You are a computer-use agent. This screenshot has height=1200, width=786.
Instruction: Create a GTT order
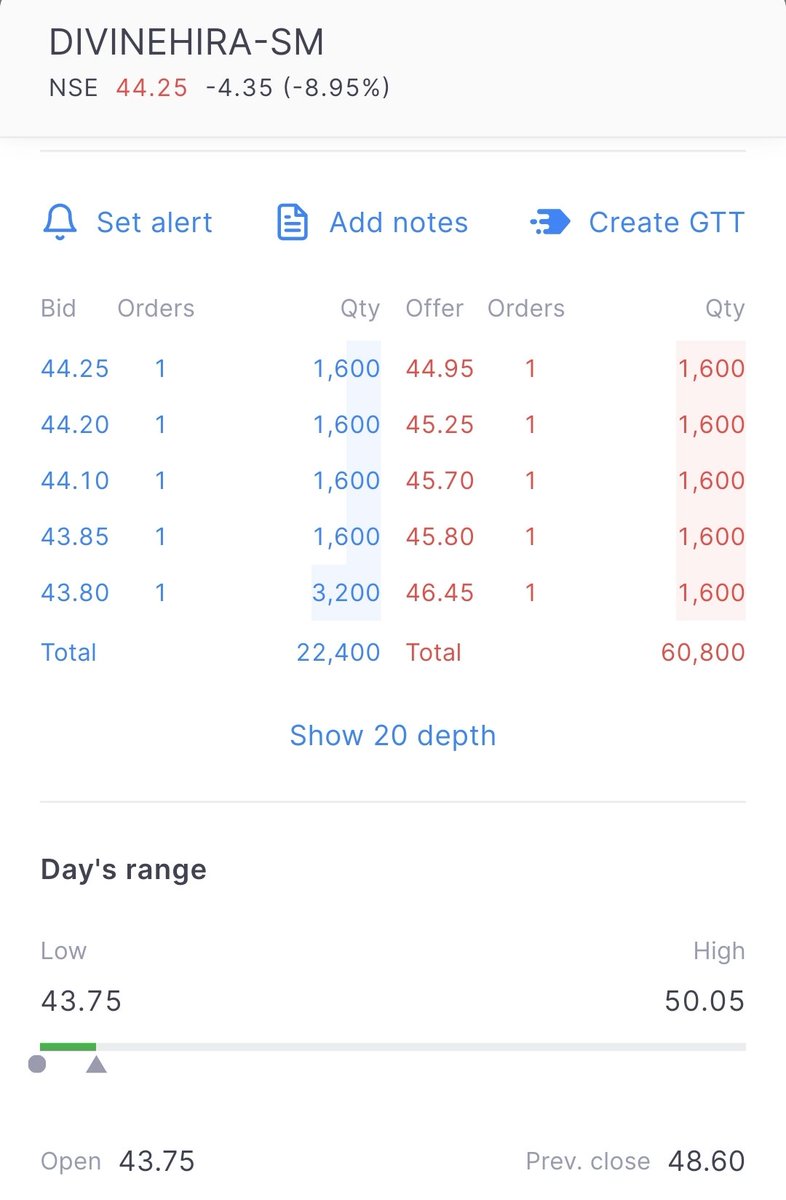tap(638, 222)
